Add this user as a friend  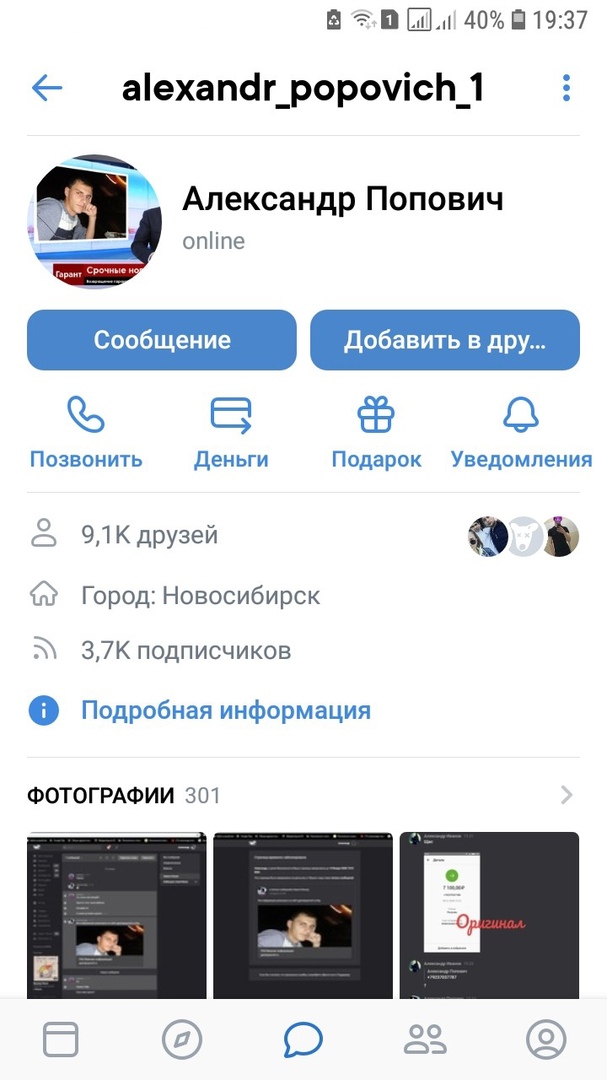click(x=445, y=340)
